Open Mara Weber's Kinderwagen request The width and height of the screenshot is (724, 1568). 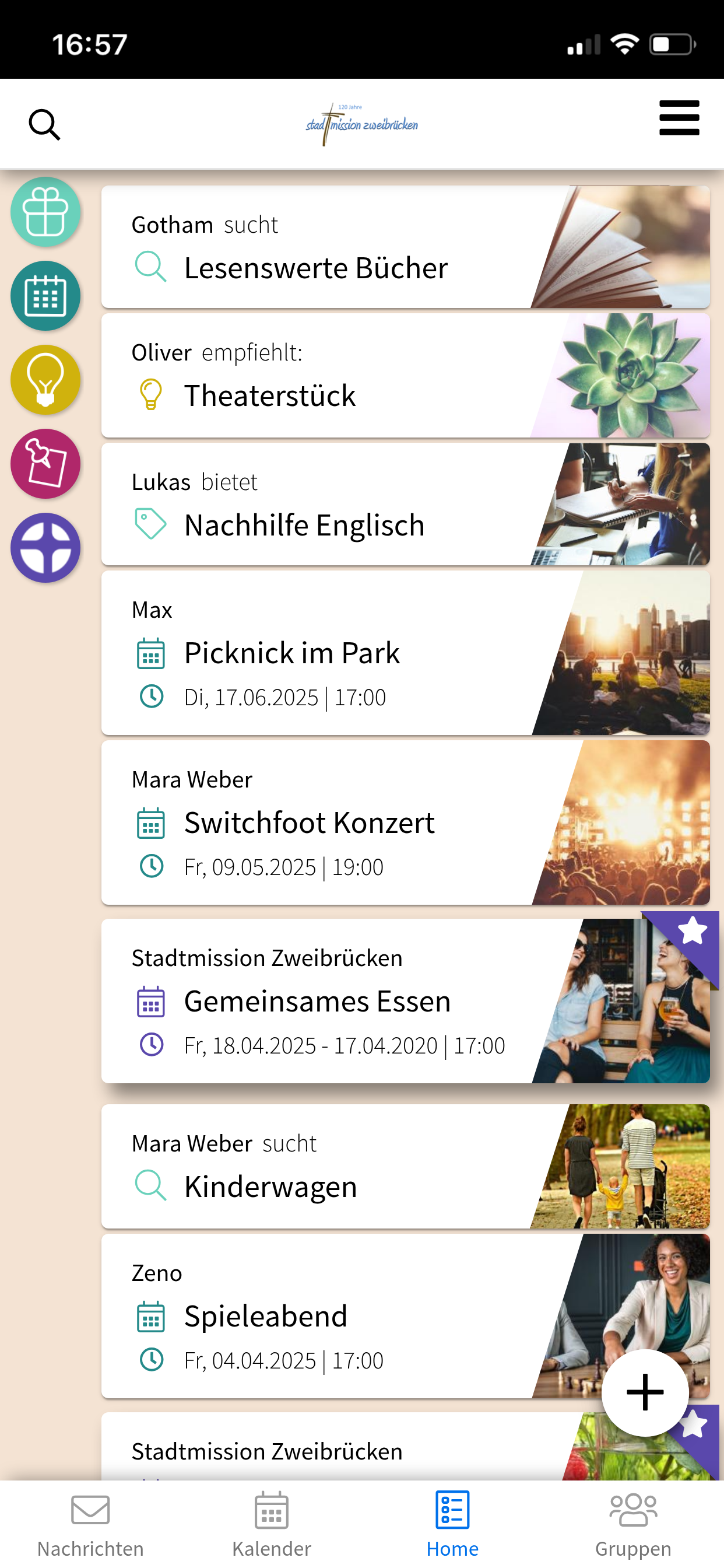coord(405,1166)
